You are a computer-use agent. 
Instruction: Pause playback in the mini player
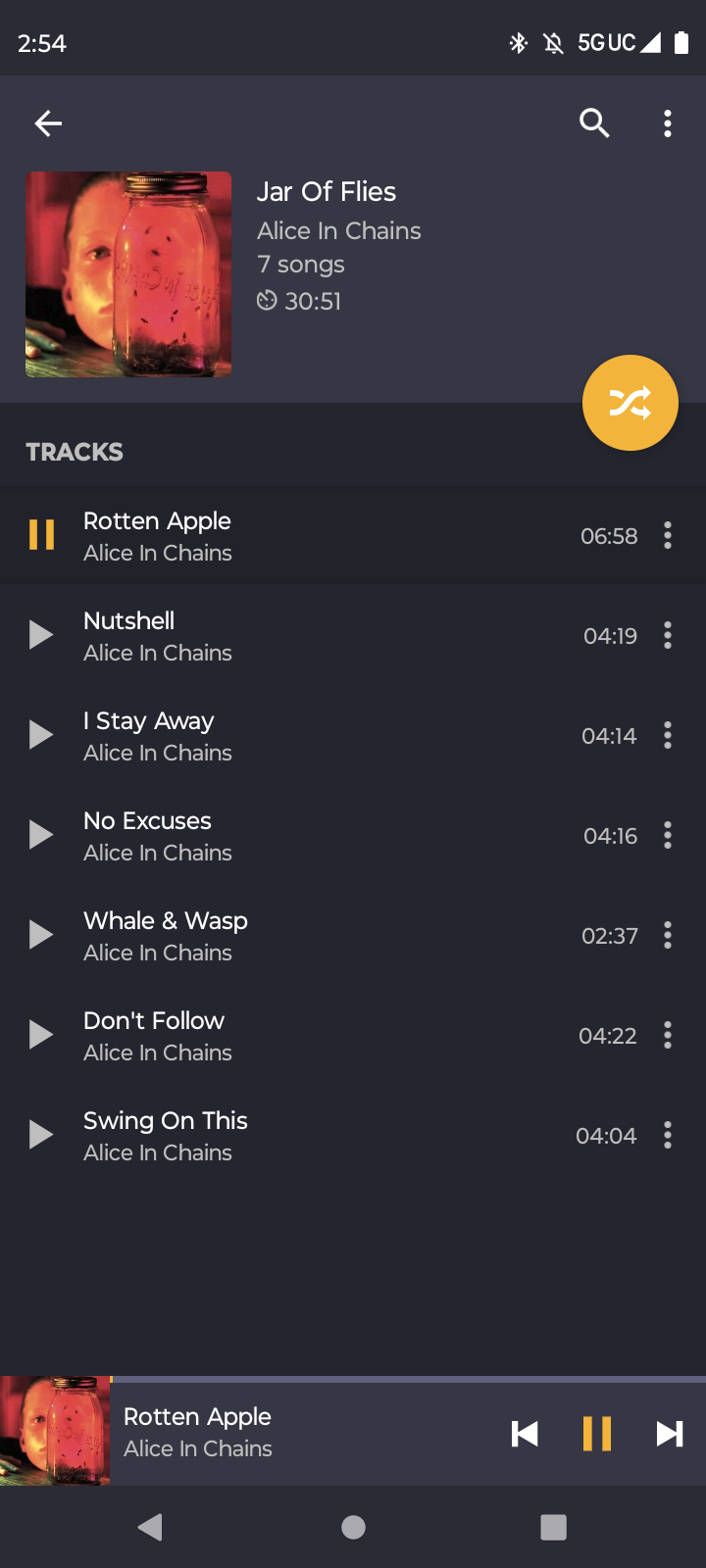597,1434
